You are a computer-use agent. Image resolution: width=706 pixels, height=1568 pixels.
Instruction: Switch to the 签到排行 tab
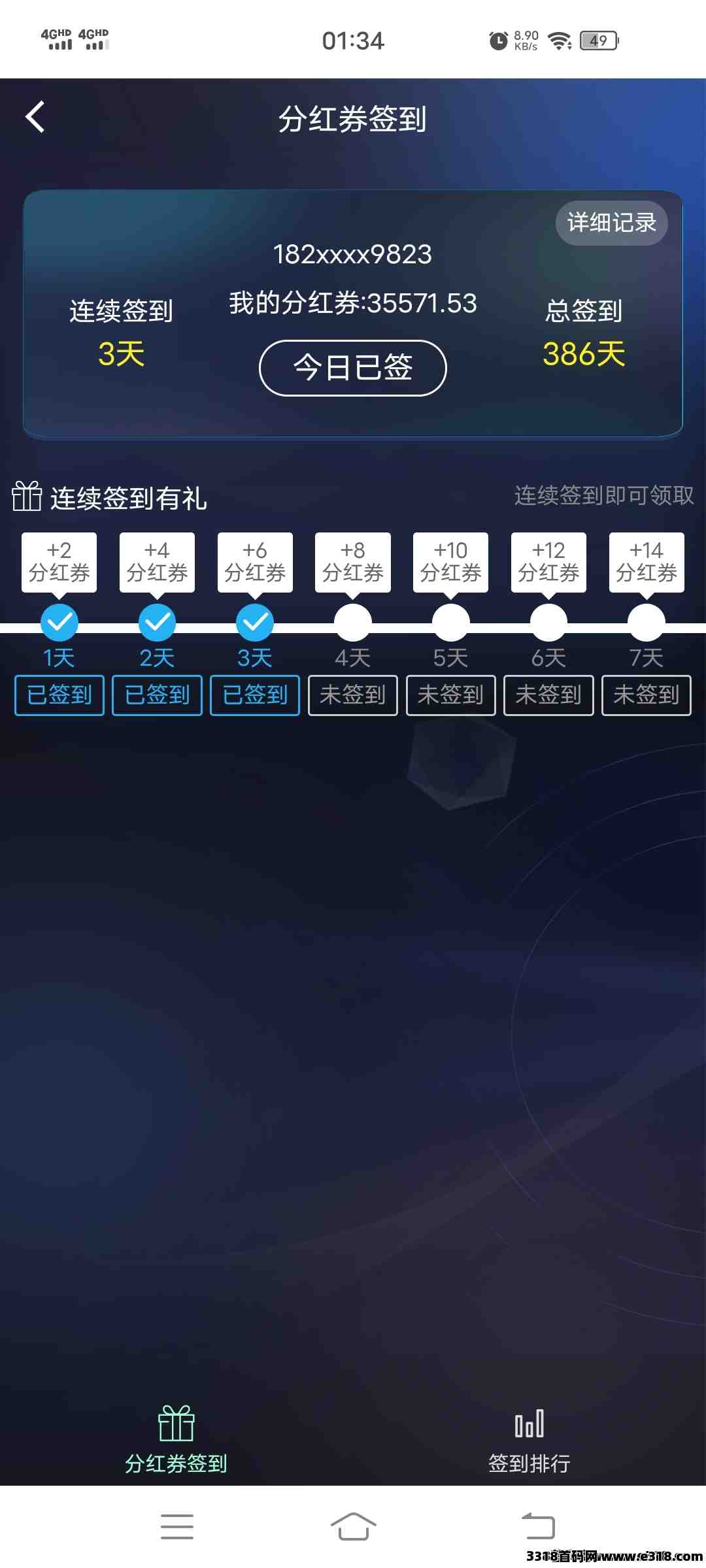coord(529,1441)
